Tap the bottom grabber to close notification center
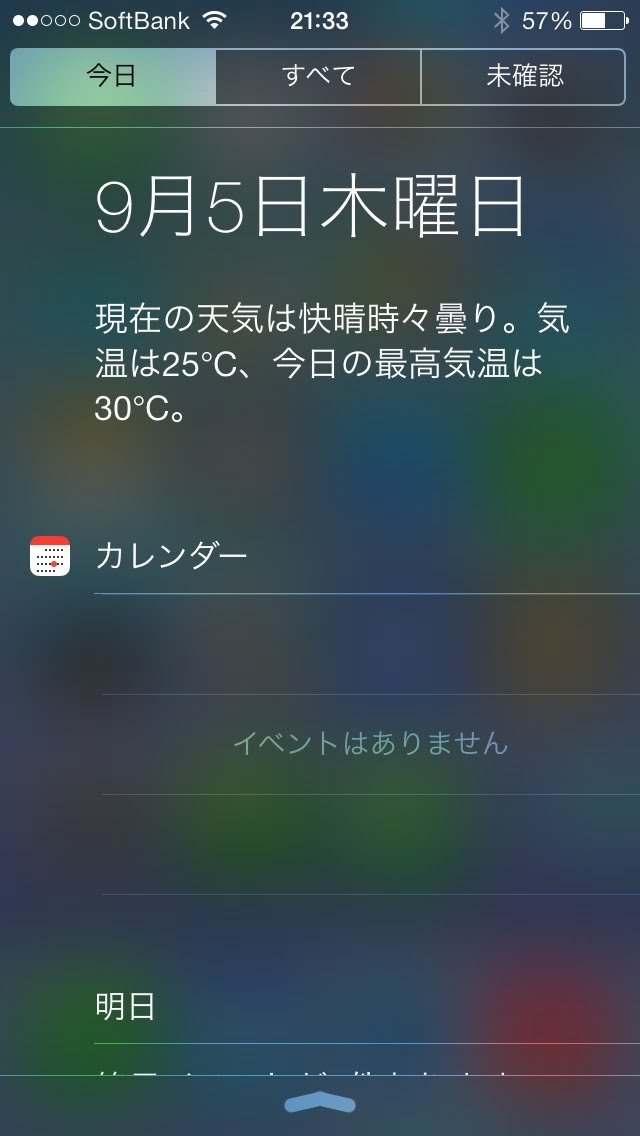 pyautogui.click(x=320, y=1103)
